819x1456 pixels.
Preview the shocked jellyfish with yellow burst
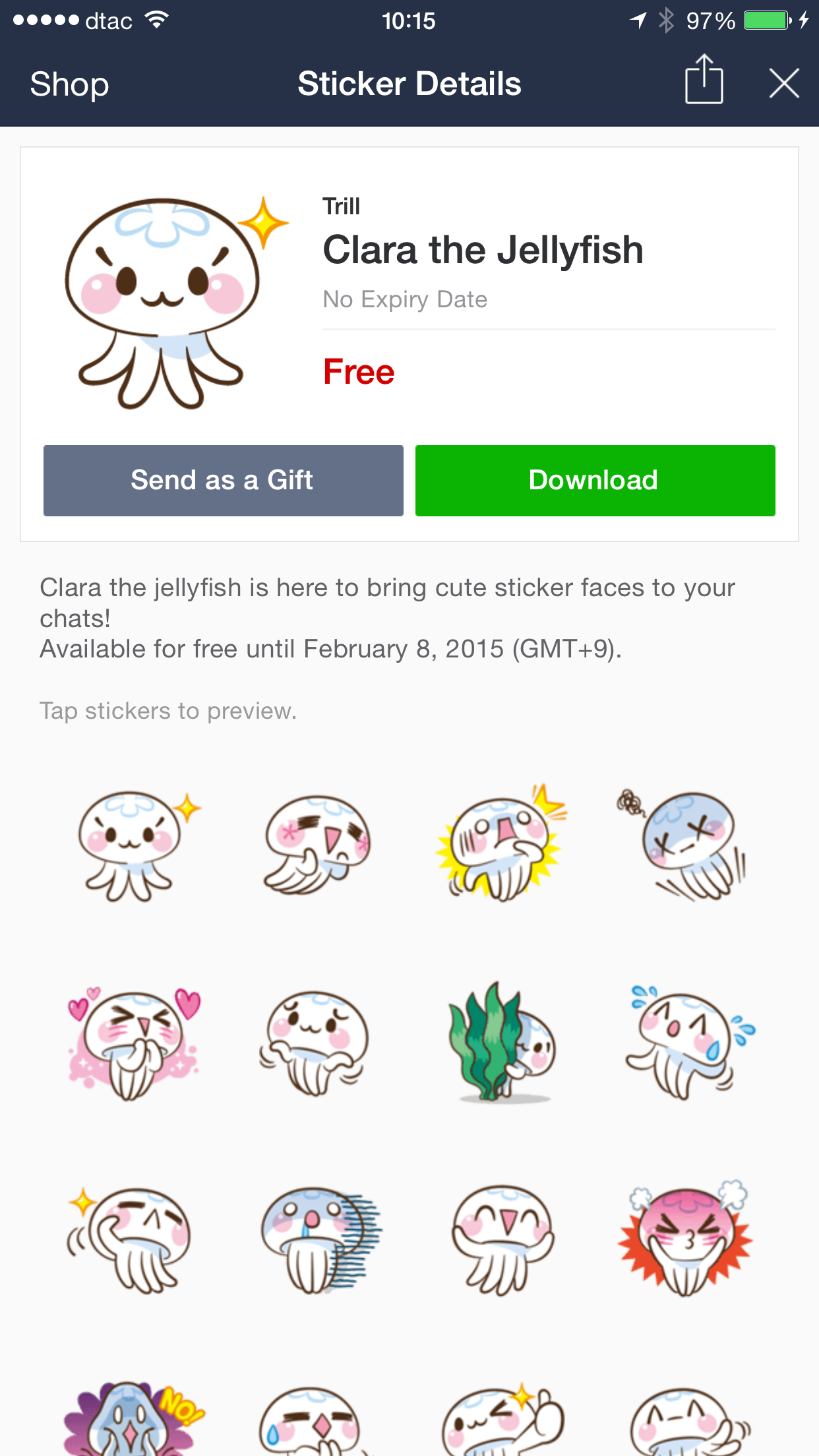pyautogui.click(x=500, y=844)
